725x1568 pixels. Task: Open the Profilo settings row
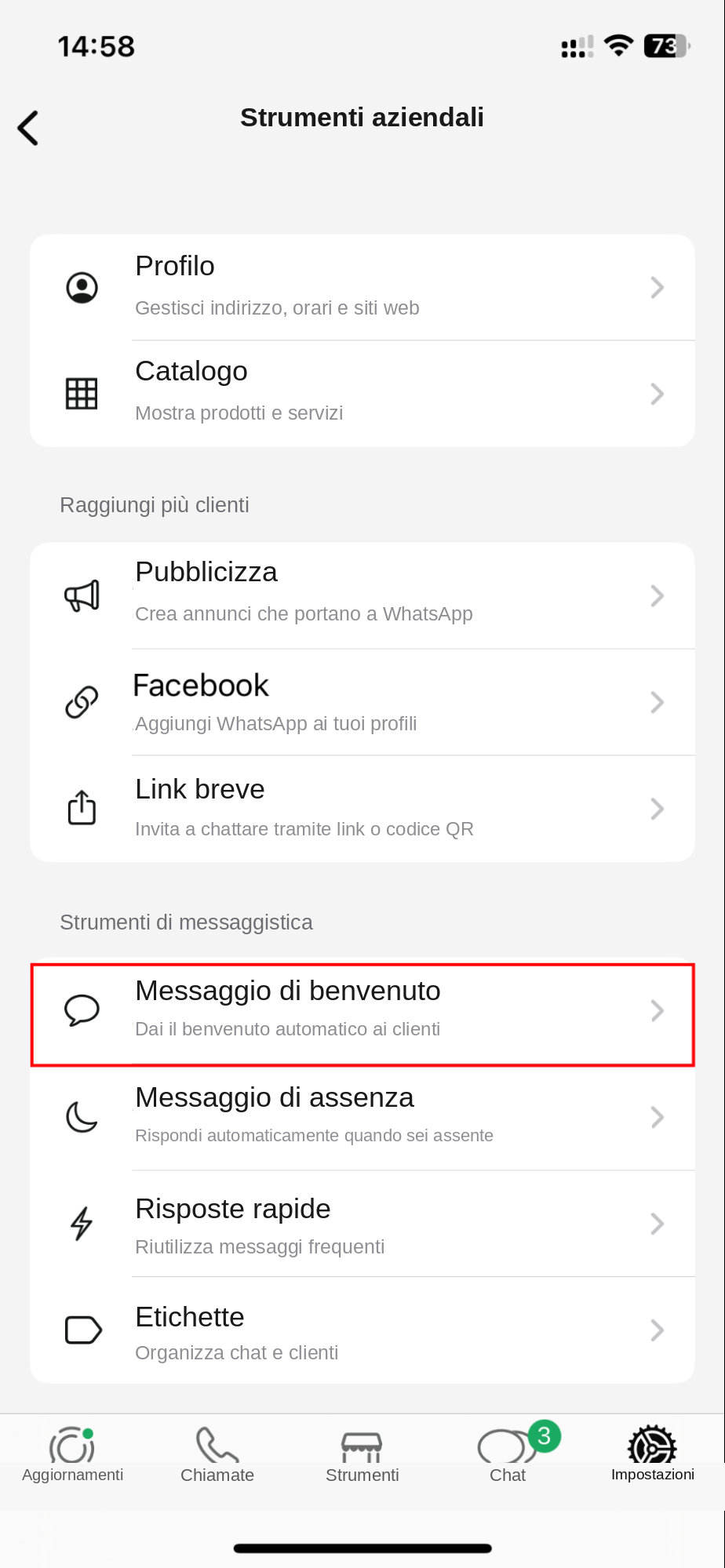[362, 287]
